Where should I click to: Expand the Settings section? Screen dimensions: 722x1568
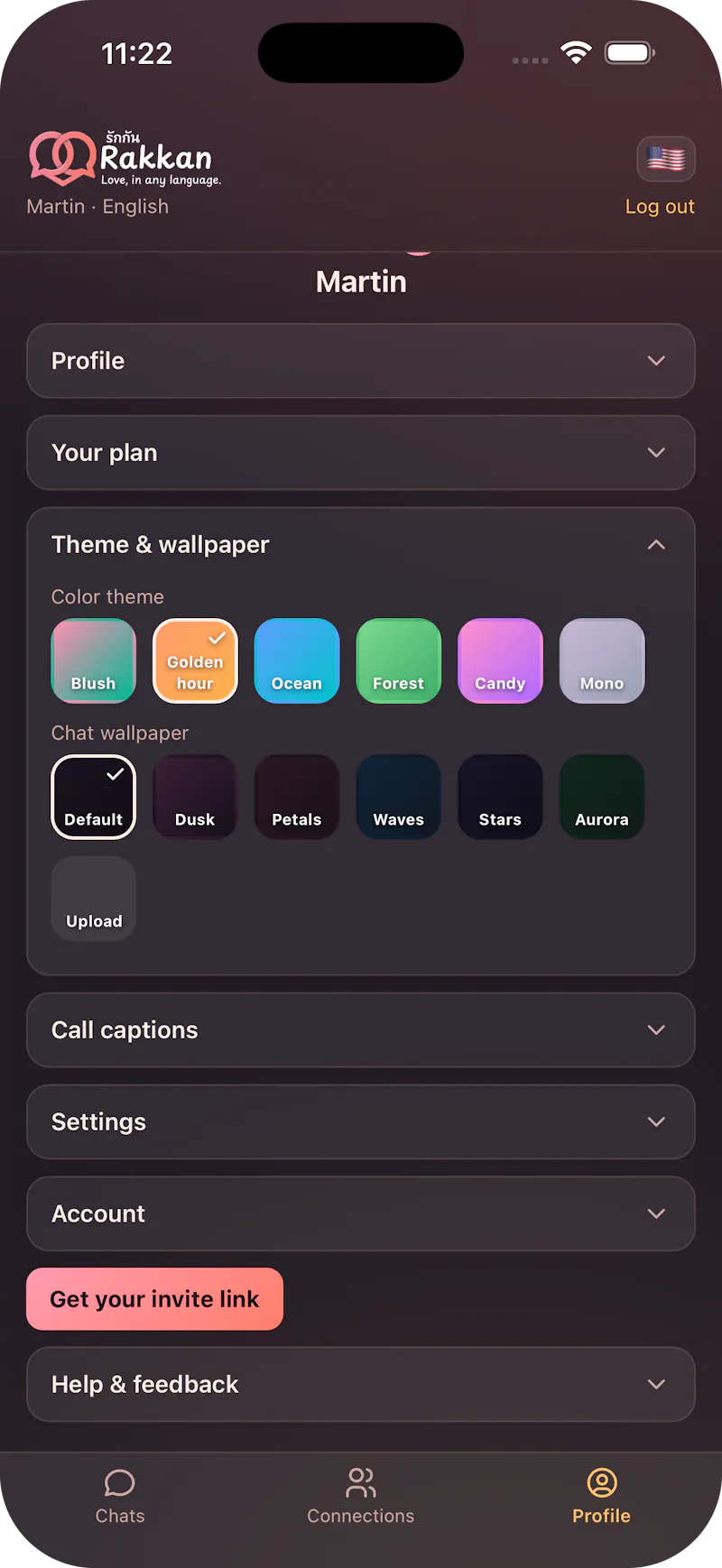pos(361,1122)
